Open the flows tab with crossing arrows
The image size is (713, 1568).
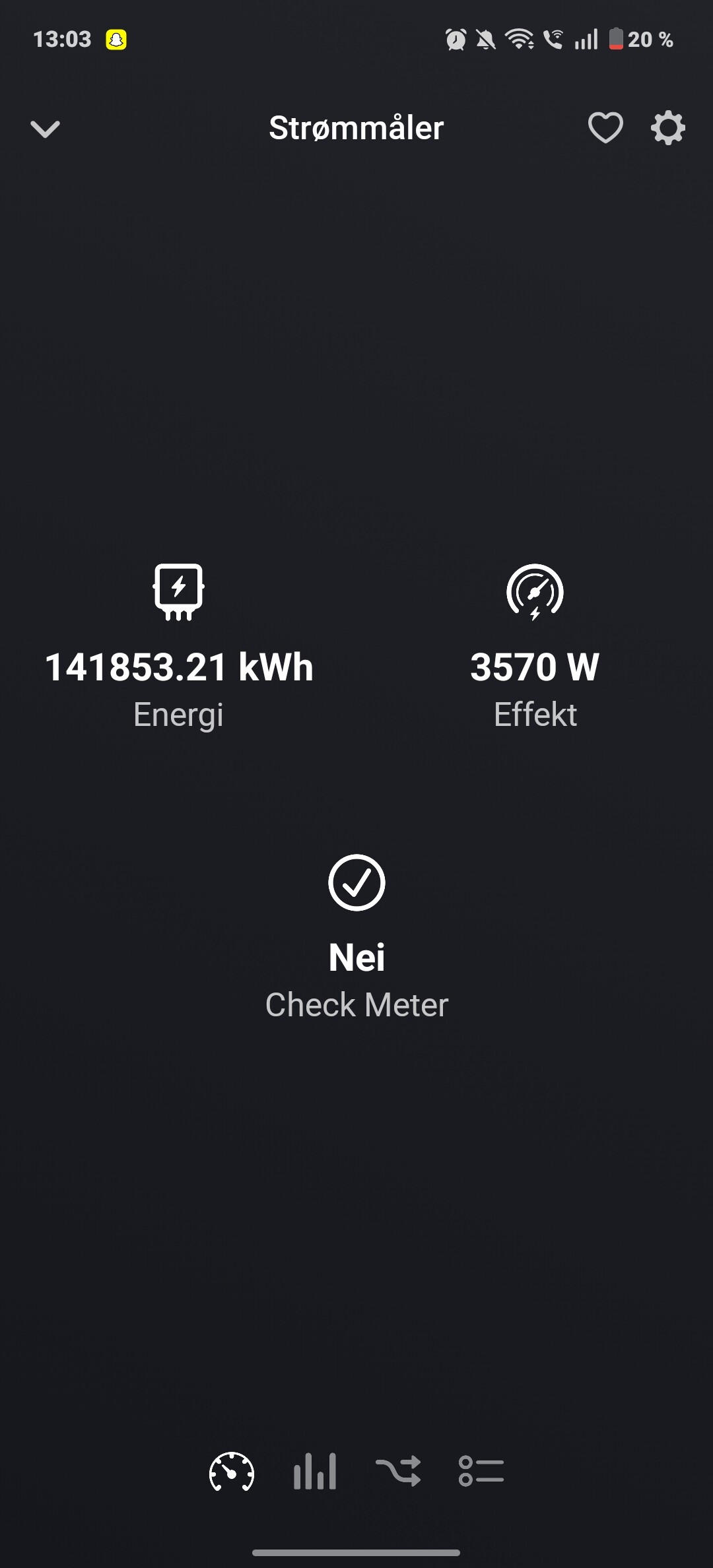coord(398,1472)
